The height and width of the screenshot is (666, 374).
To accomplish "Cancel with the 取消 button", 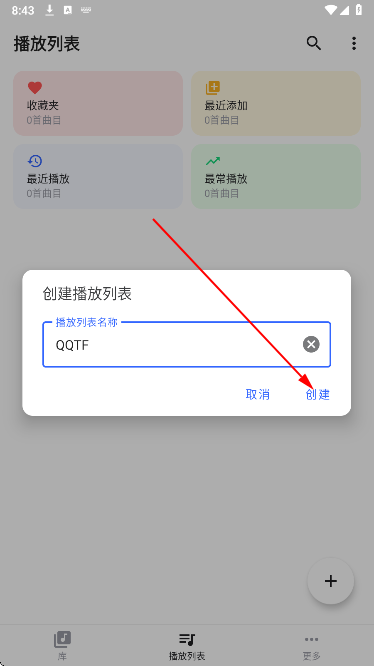I will click(x=257, y=394).
